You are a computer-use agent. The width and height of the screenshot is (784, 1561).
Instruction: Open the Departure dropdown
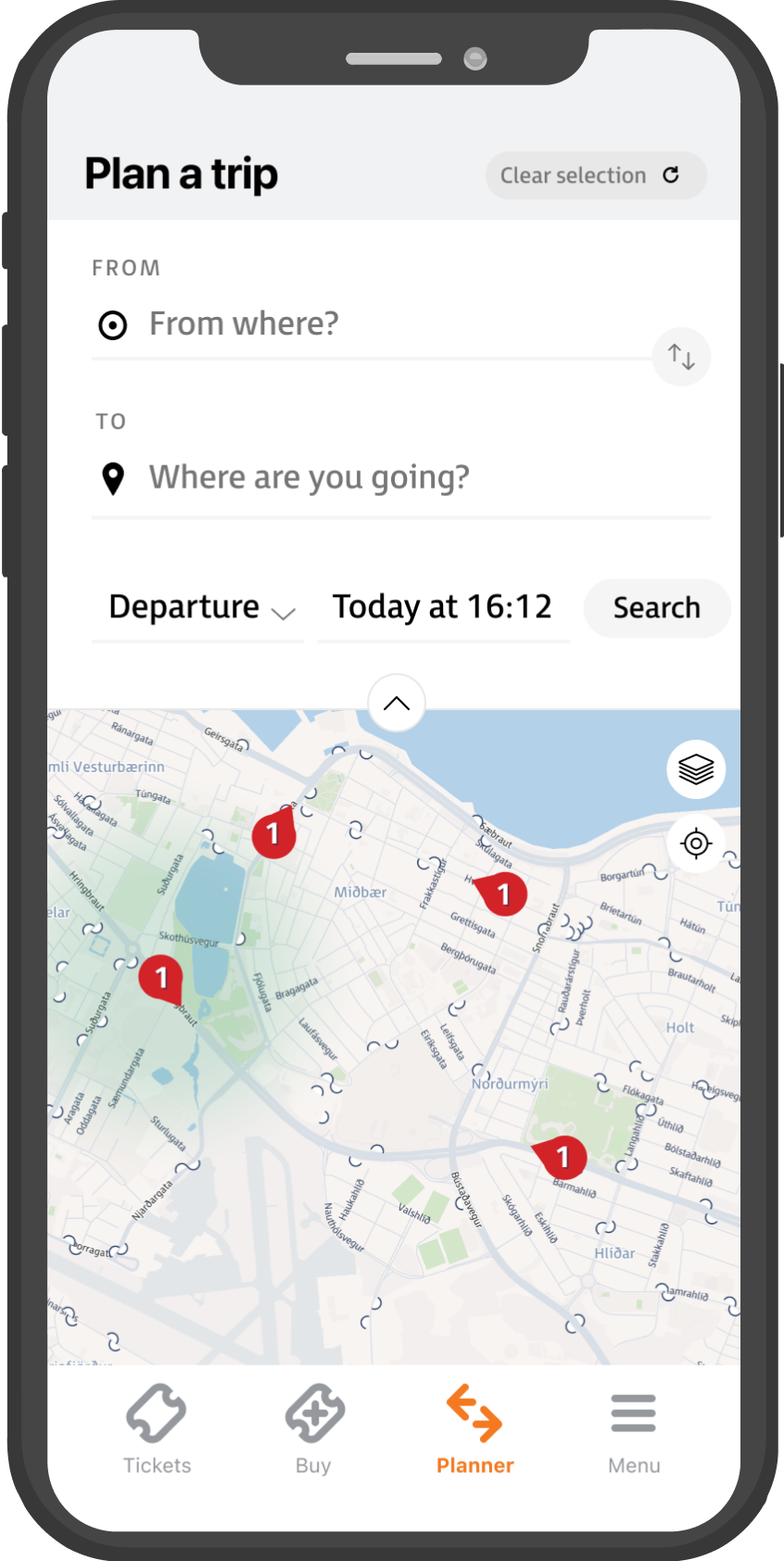tap(197, 608)
